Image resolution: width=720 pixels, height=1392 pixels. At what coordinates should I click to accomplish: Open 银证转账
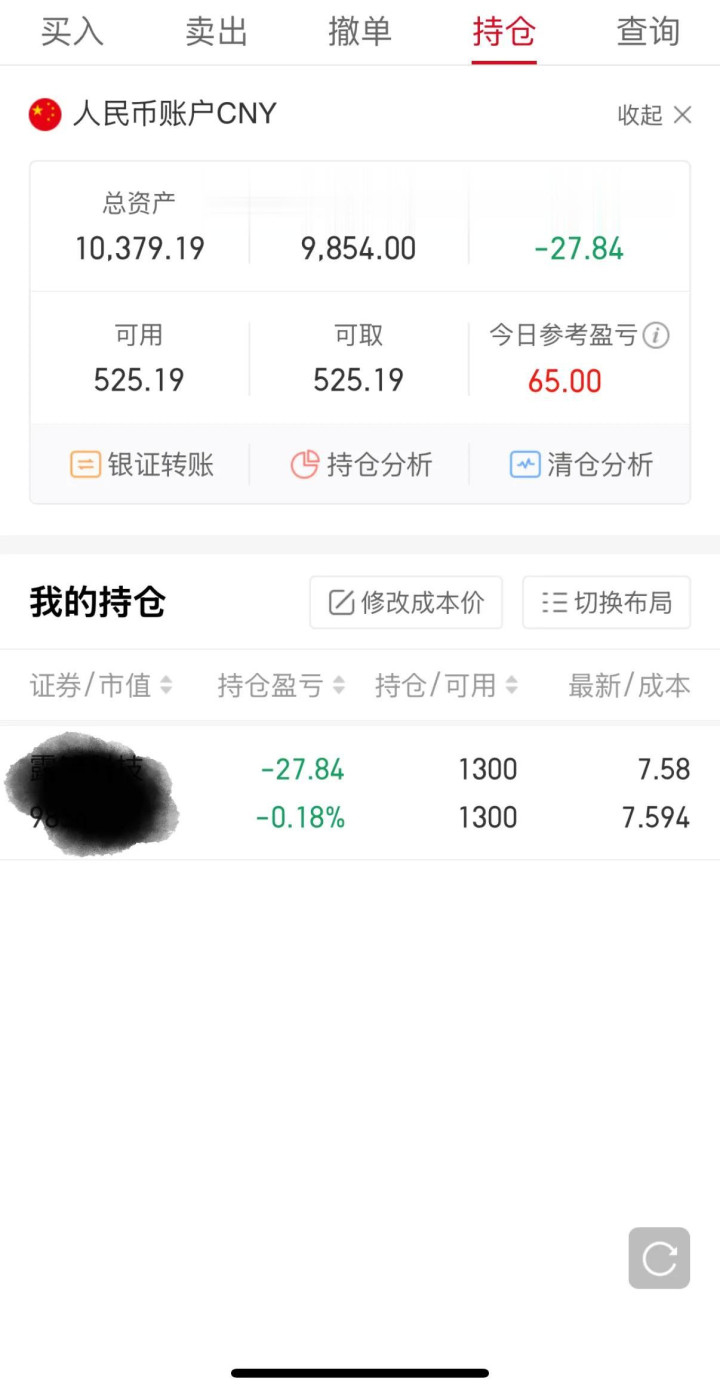pos(141,465)
